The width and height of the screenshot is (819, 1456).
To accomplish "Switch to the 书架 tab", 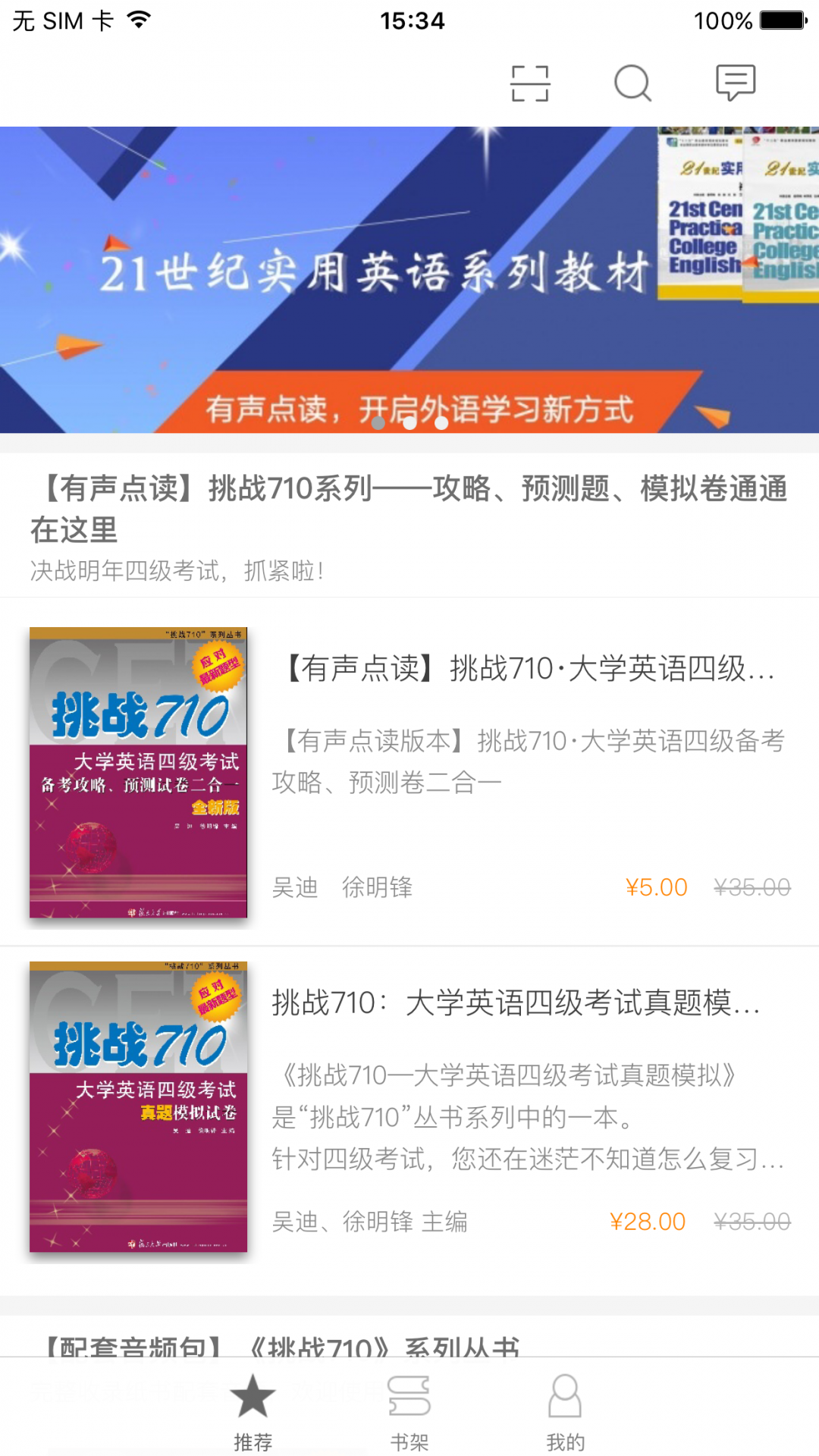I will coord(409,1412).
